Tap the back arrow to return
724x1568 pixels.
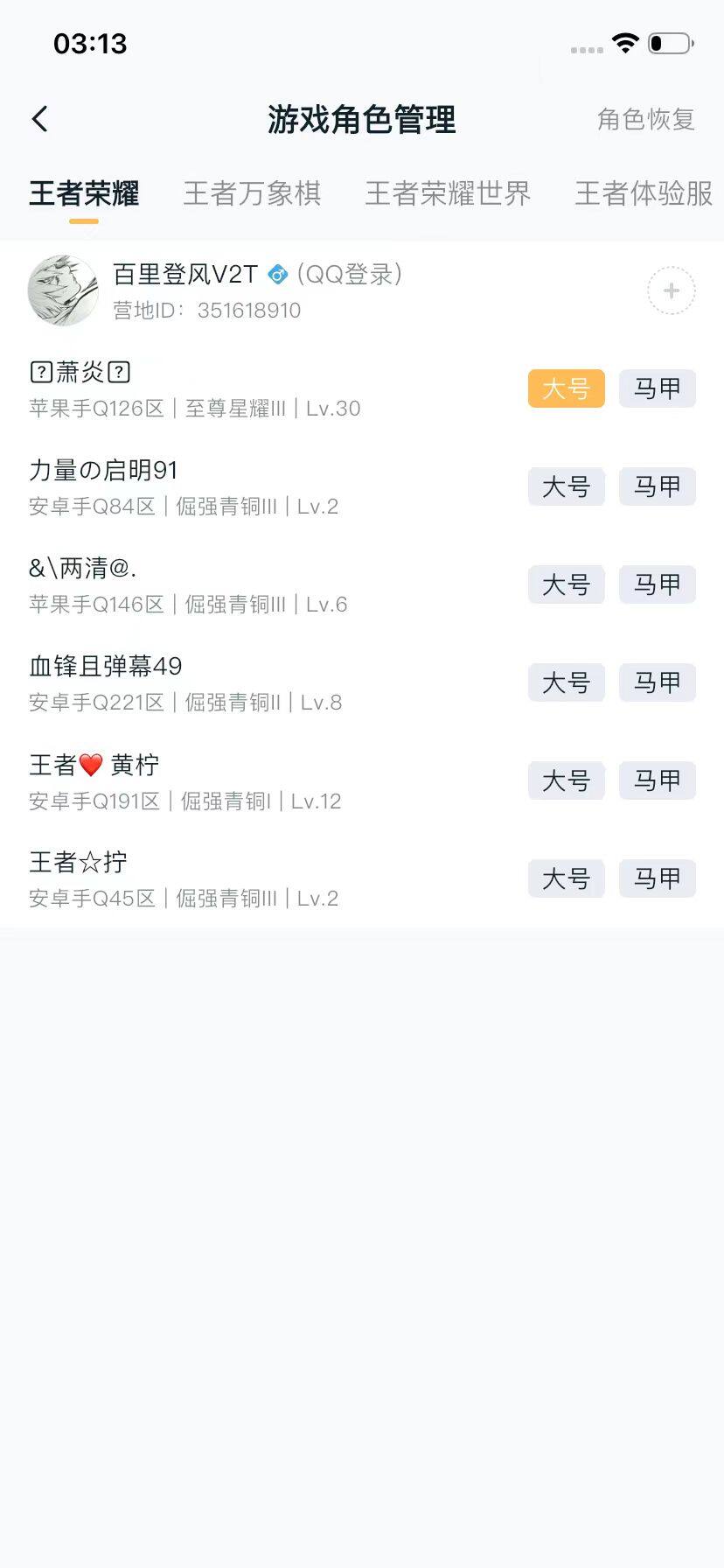click(x=38, y=118)
